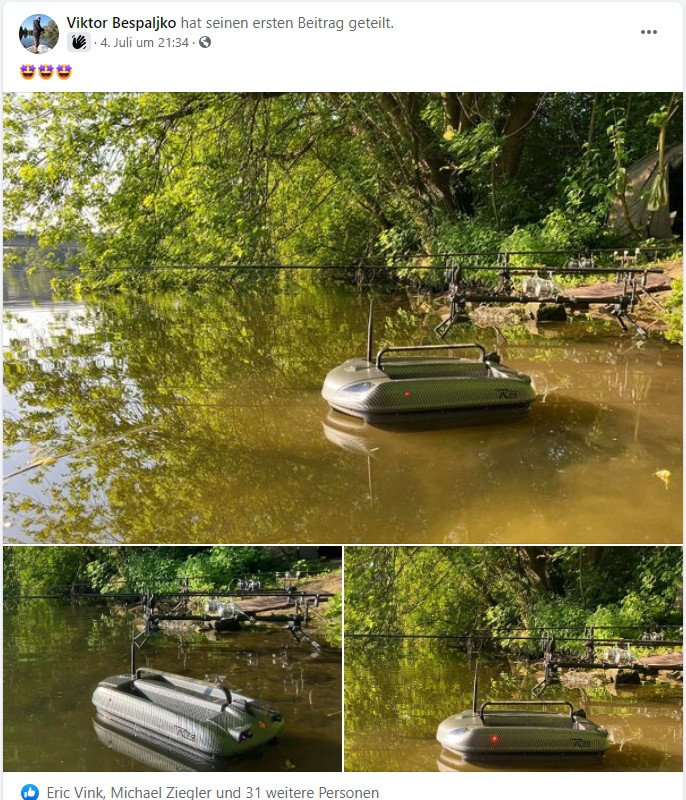
Task: Open the bottom-left bait boat photo
Action: pos(172,658)
